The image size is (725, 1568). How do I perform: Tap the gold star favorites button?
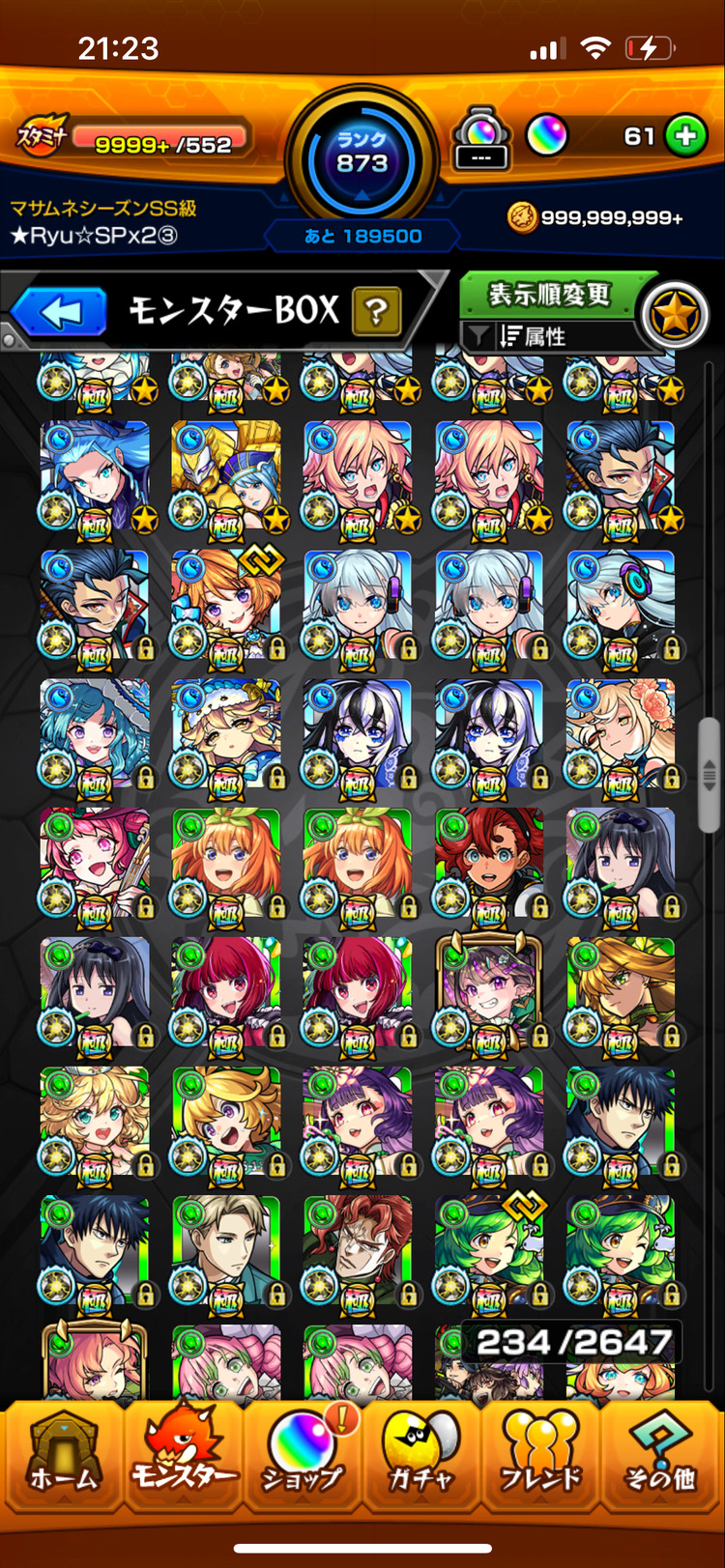coord(675,315)
